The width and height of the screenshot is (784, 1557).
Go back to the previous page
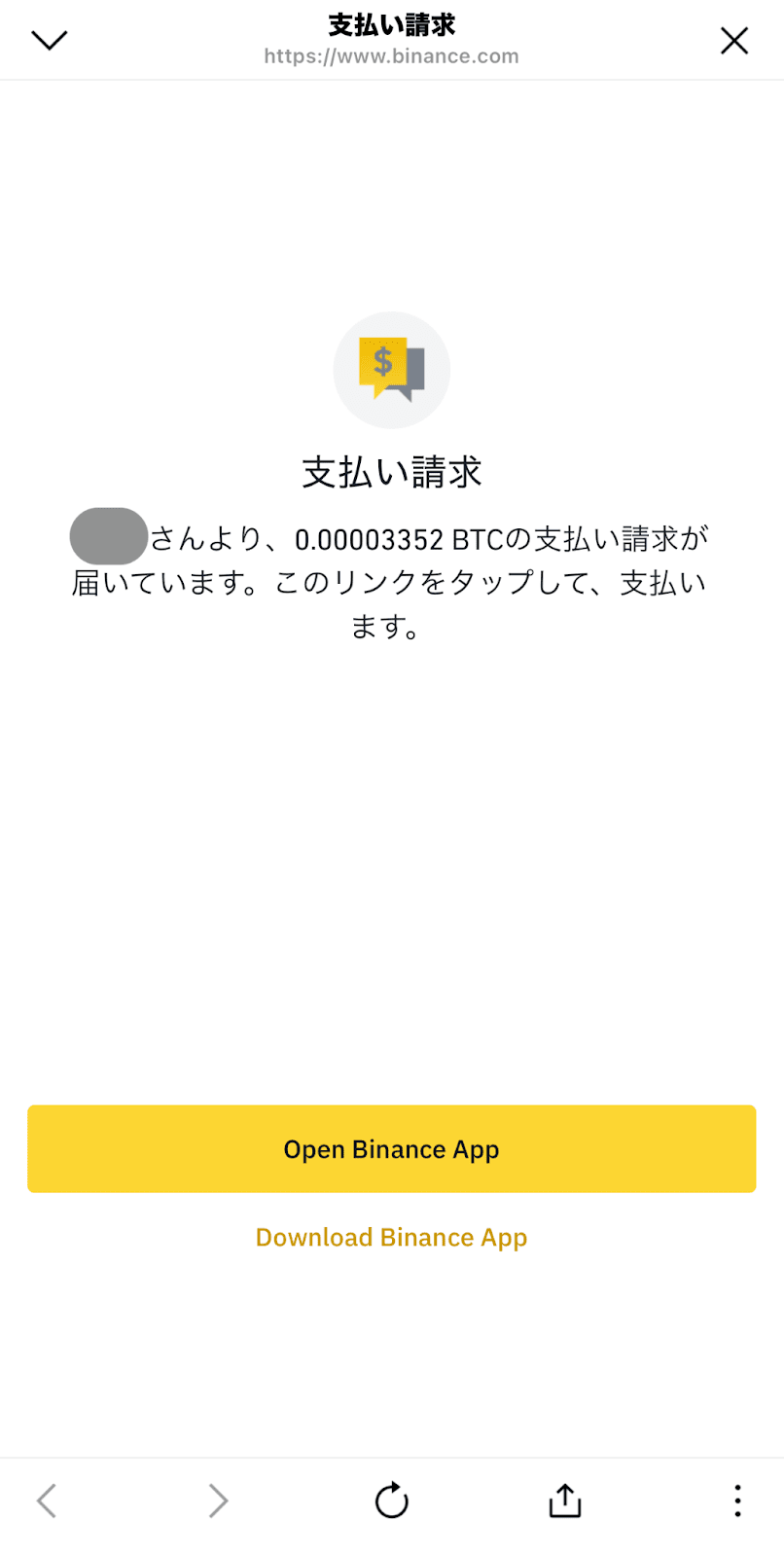[x=47, y=1501]
